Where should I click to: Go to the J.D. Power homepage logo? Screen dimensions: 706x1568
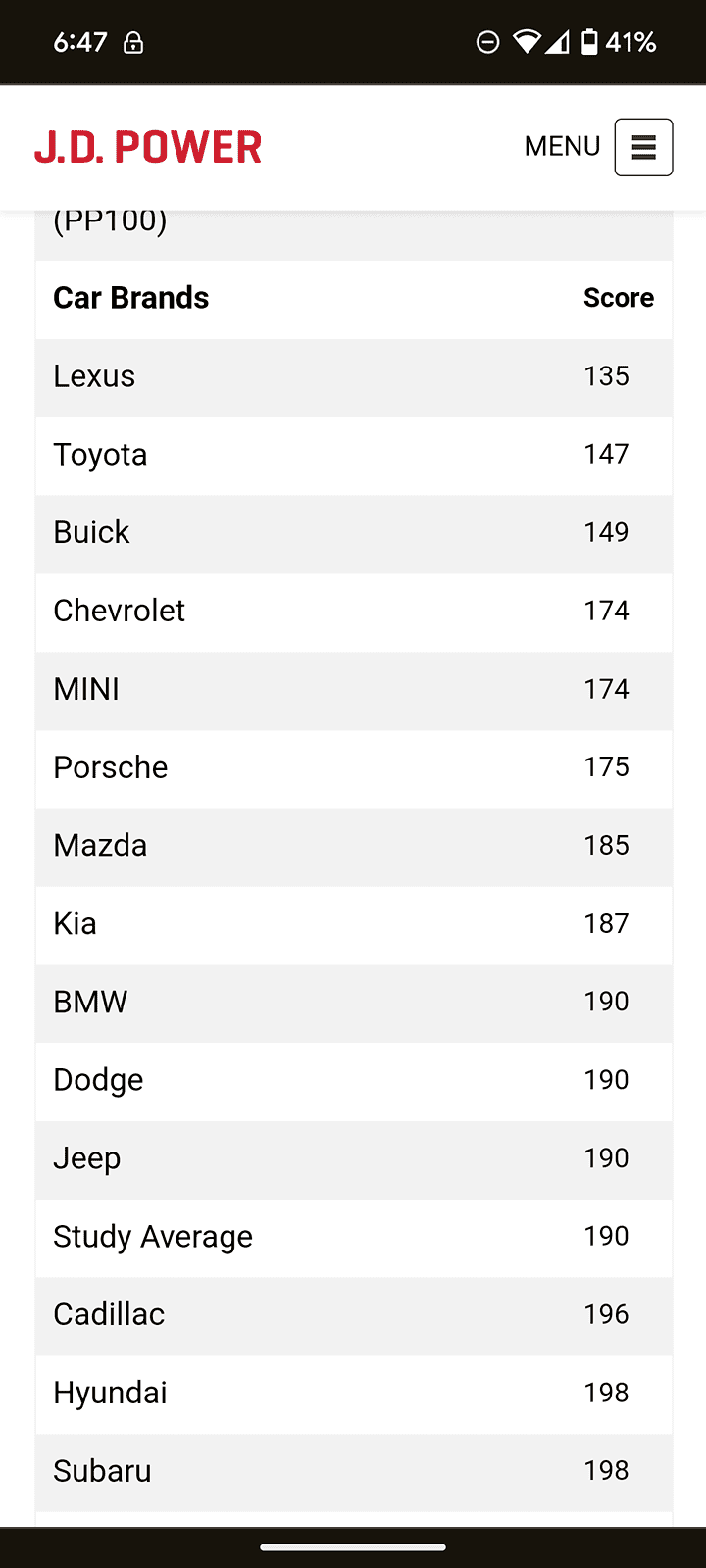[148, 147]
